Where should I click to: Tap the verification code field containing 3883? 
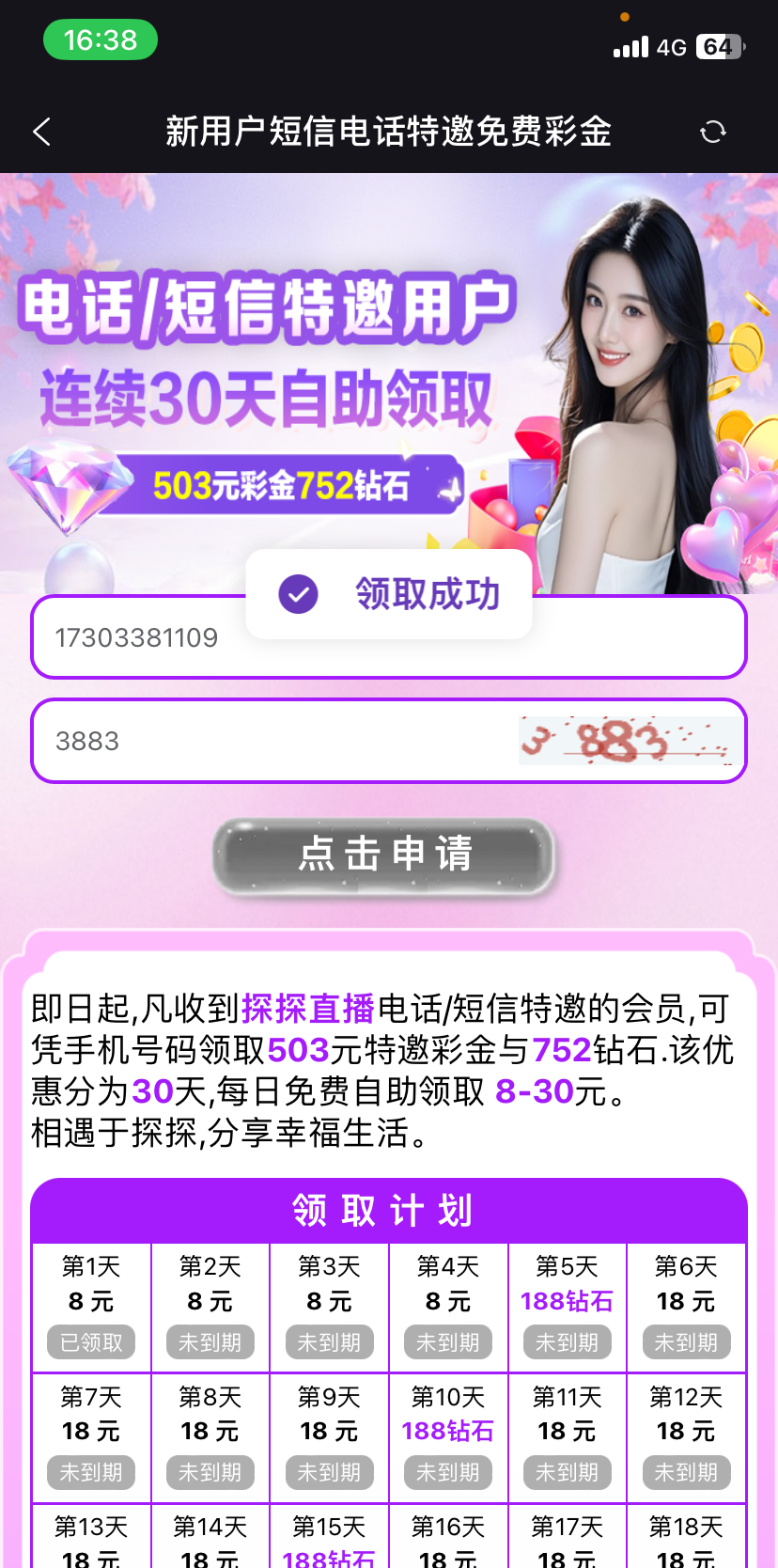[x=272, y=741]
